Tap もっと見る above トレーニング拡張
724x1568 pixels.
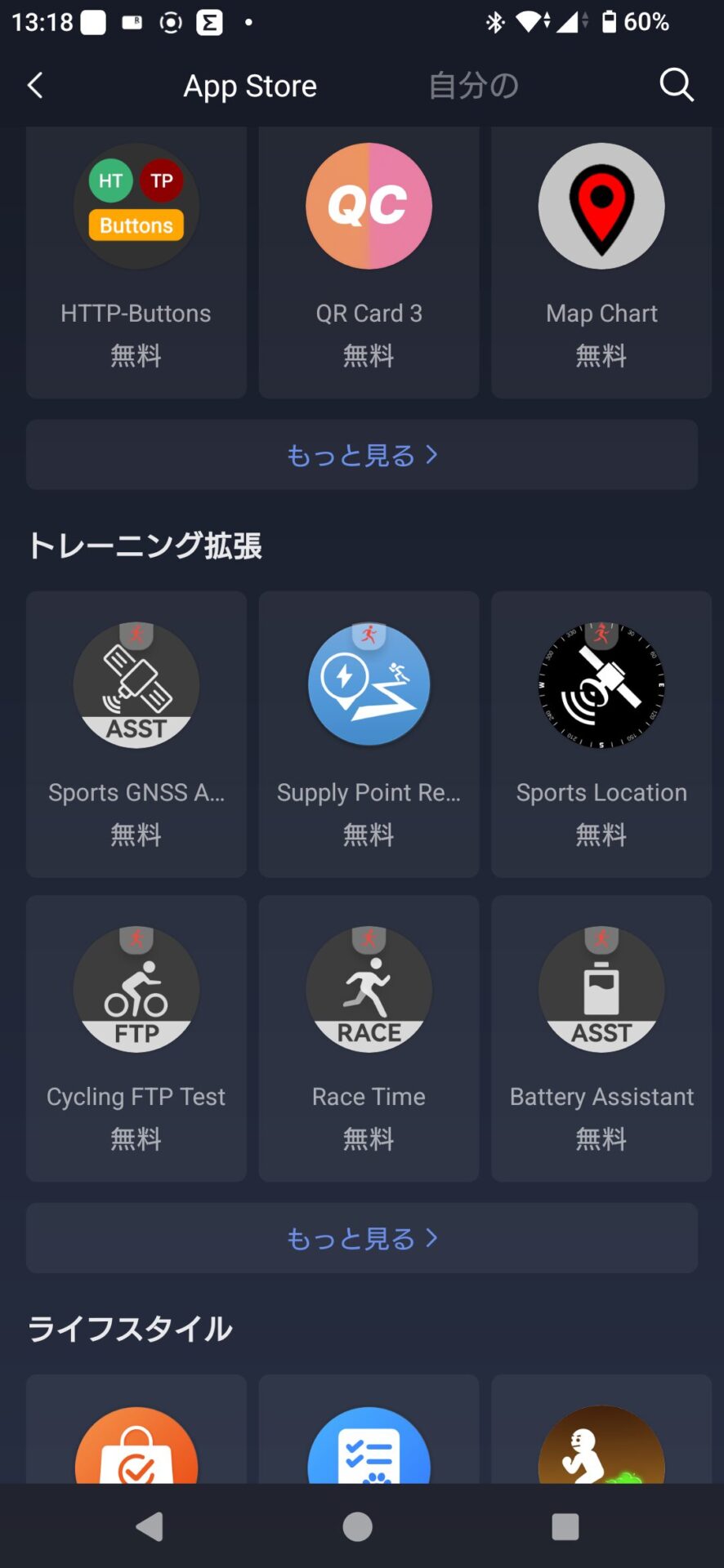(x=362, y=455)
